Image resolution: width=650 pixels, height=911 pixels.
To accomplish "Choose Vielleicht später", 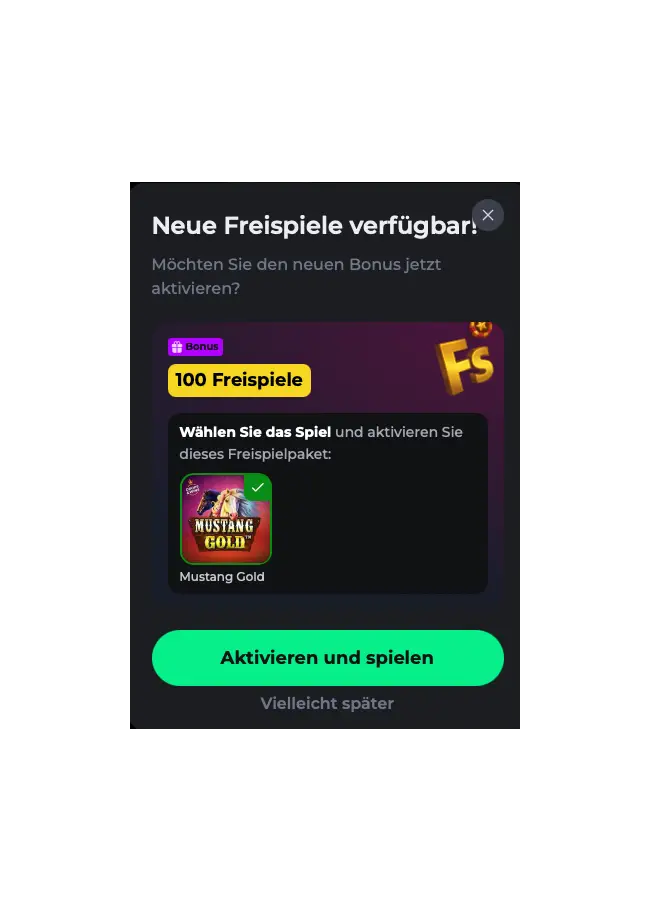I will pyautogui.click(x=327, y=703).
